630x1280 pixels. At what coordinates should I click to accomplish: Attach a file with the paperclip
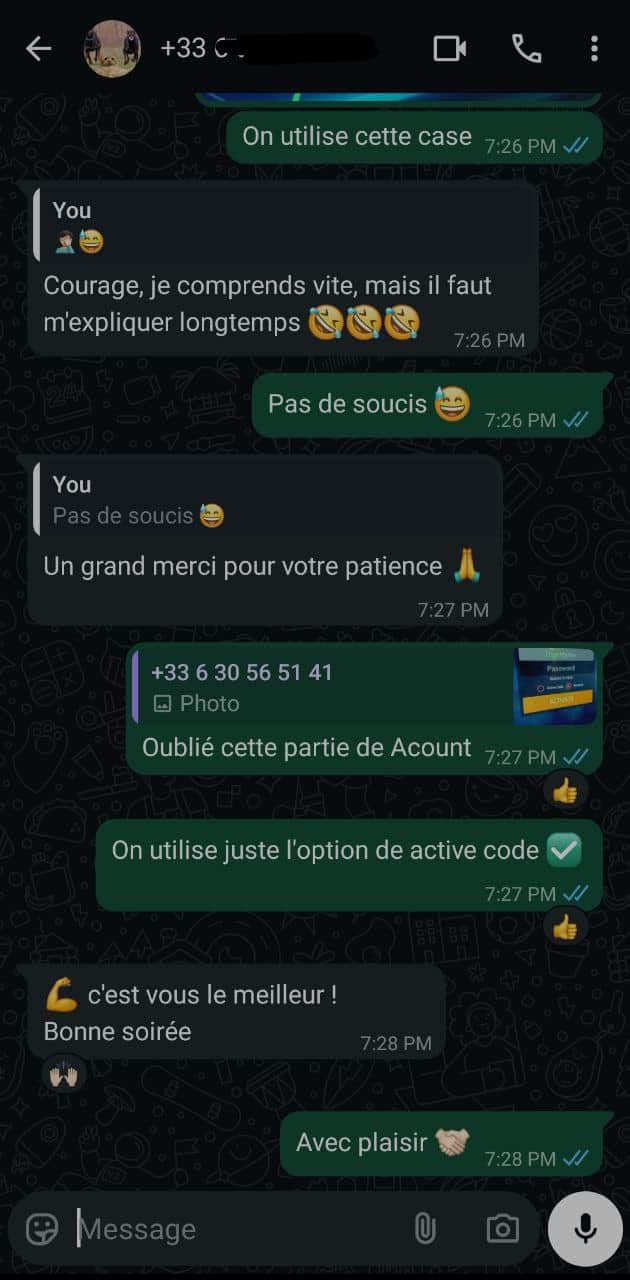pyautogui.click(x=425, y=1229)
